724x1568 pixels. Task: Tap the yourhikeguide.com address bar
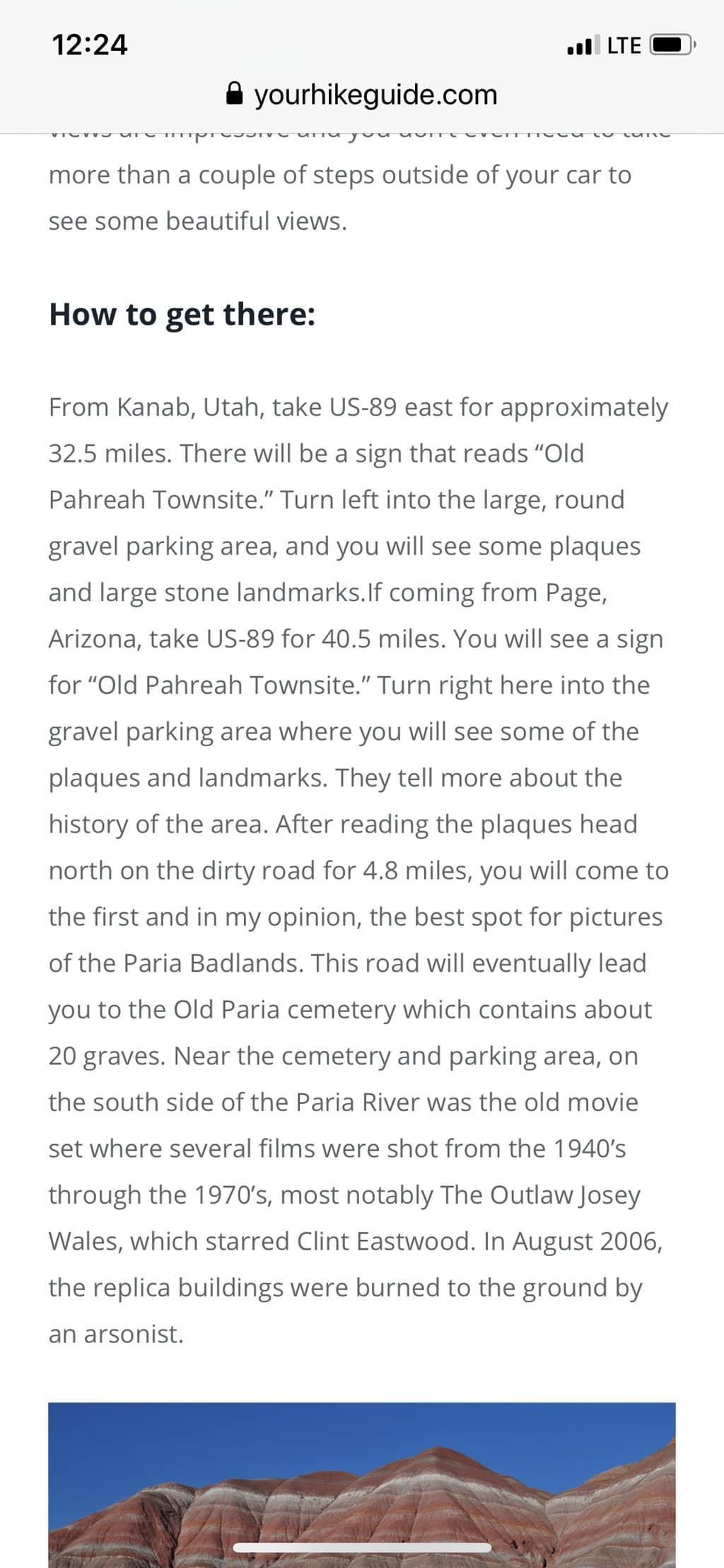coord(362,94)
